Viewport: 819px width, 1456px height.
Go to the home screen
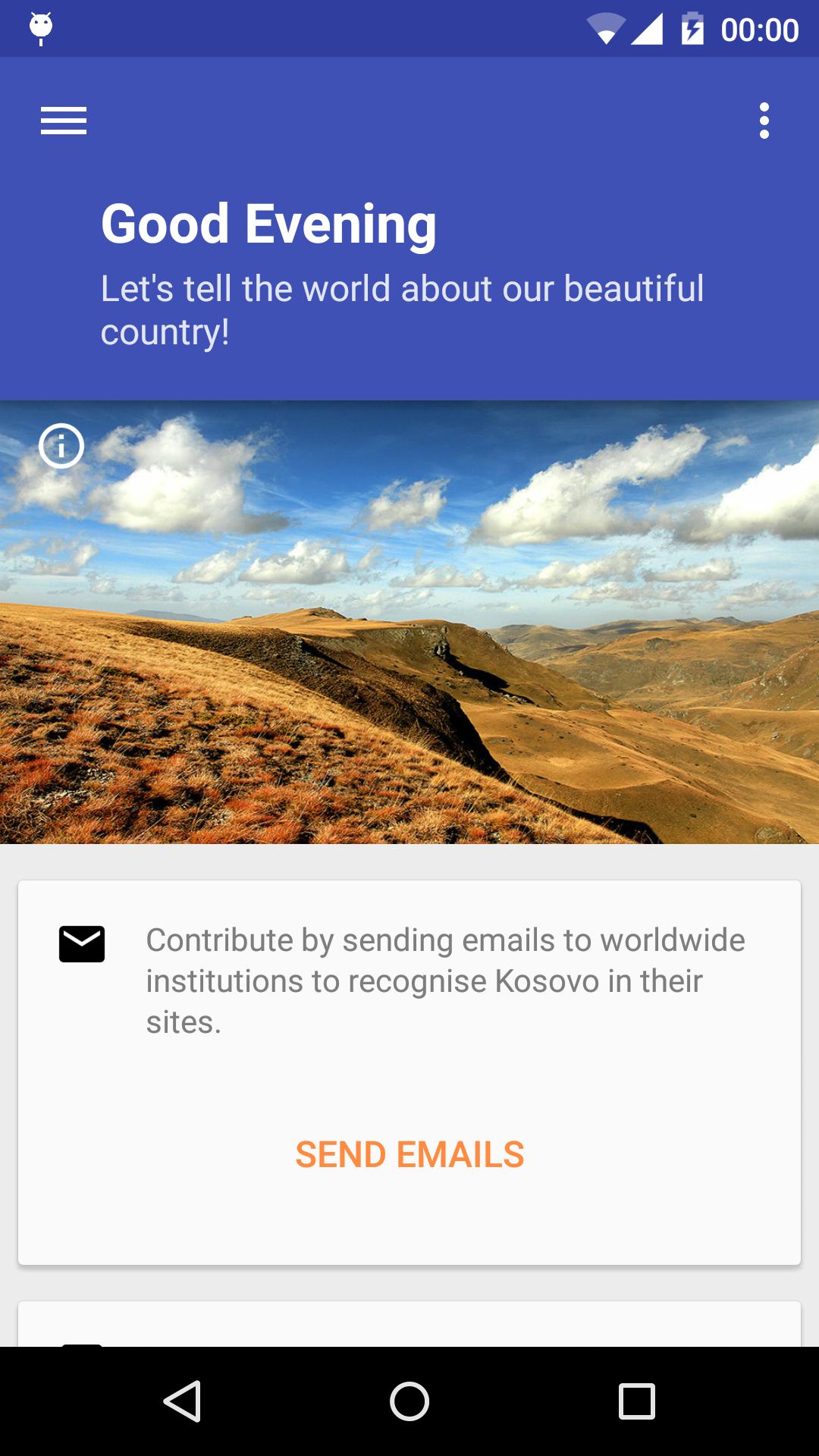[409, 1401]
